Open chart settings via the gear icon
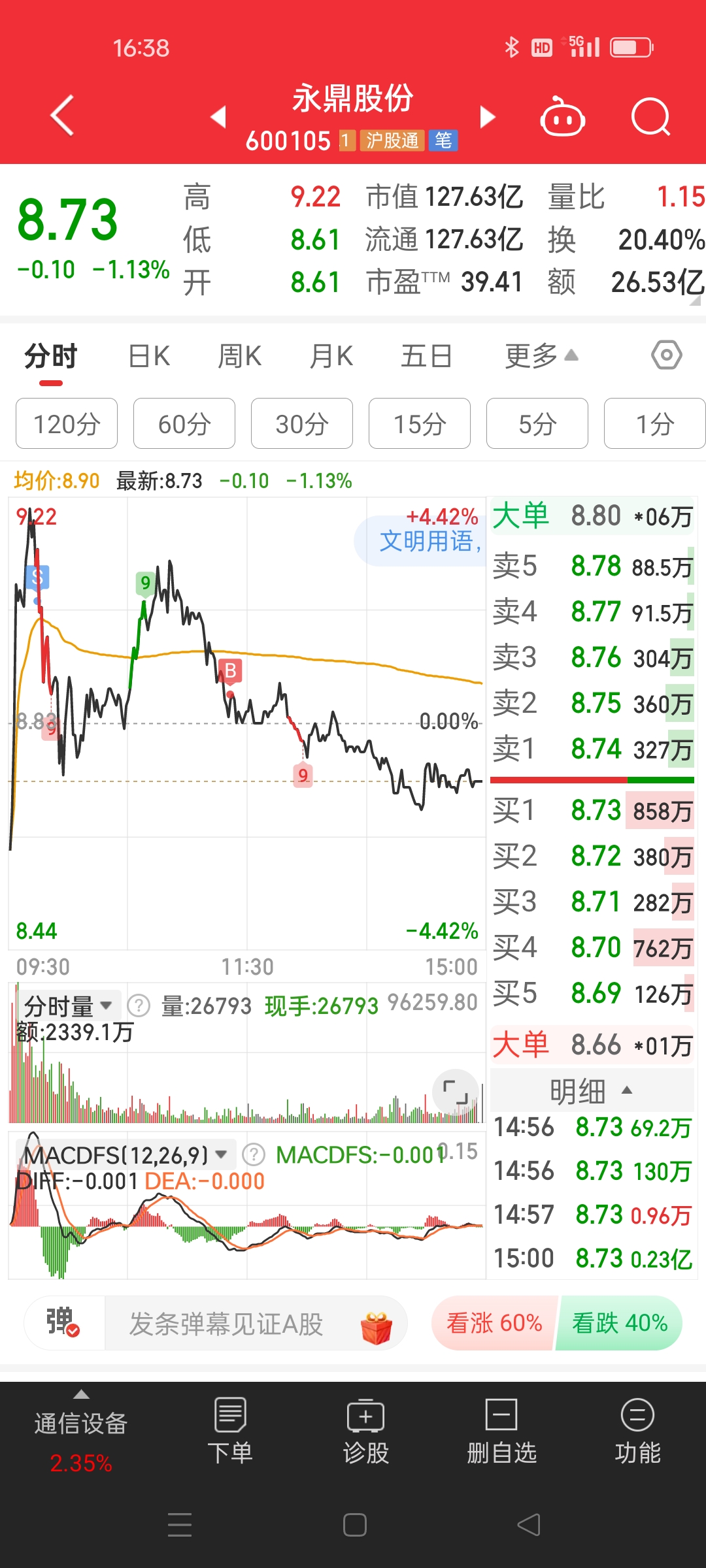The height and width of the screenshot is (1568, 706). click(x=667, y=355)
